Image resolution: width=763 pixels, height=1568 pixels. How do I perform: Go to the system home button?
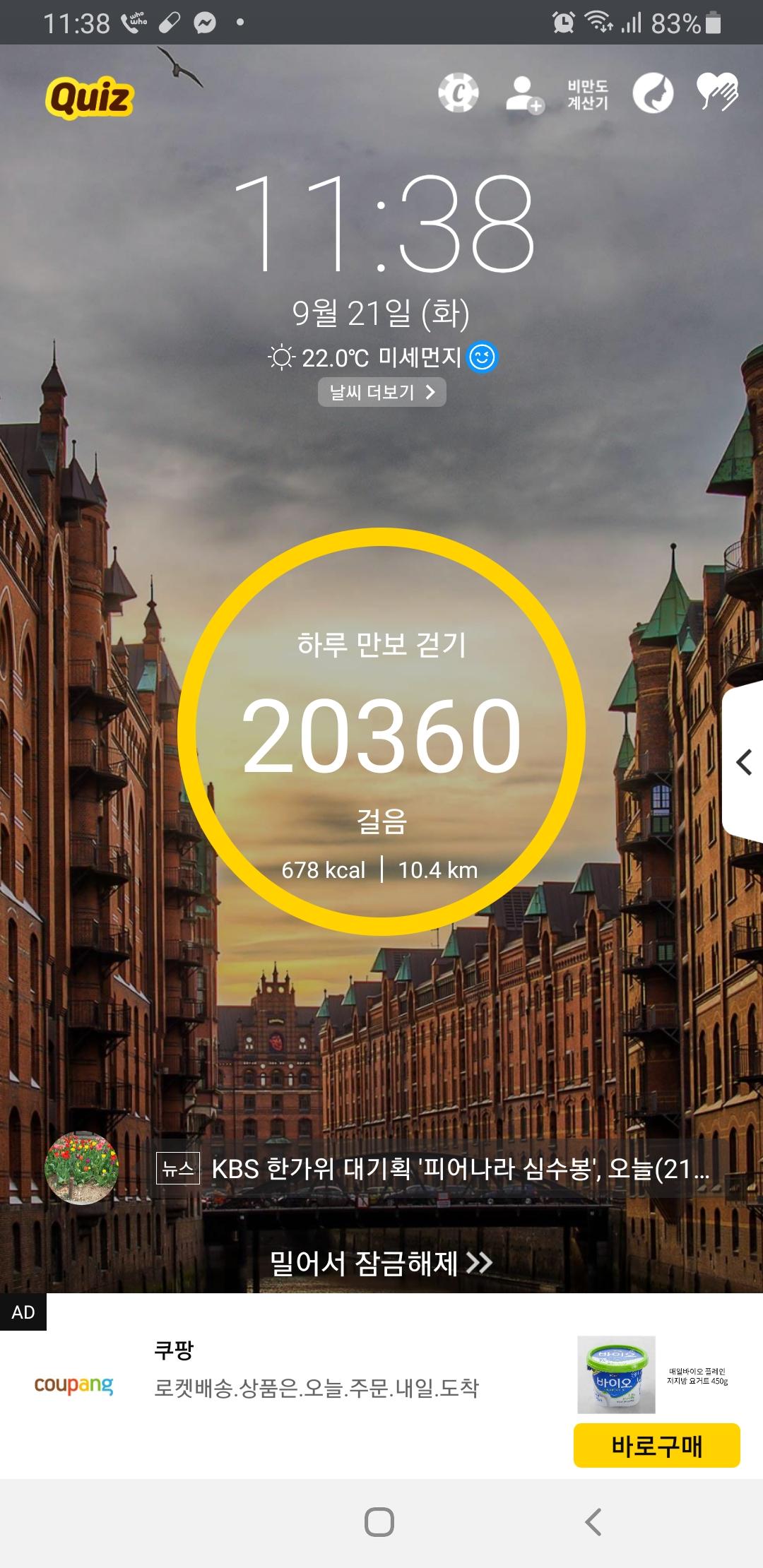[x=379, y=1521]
